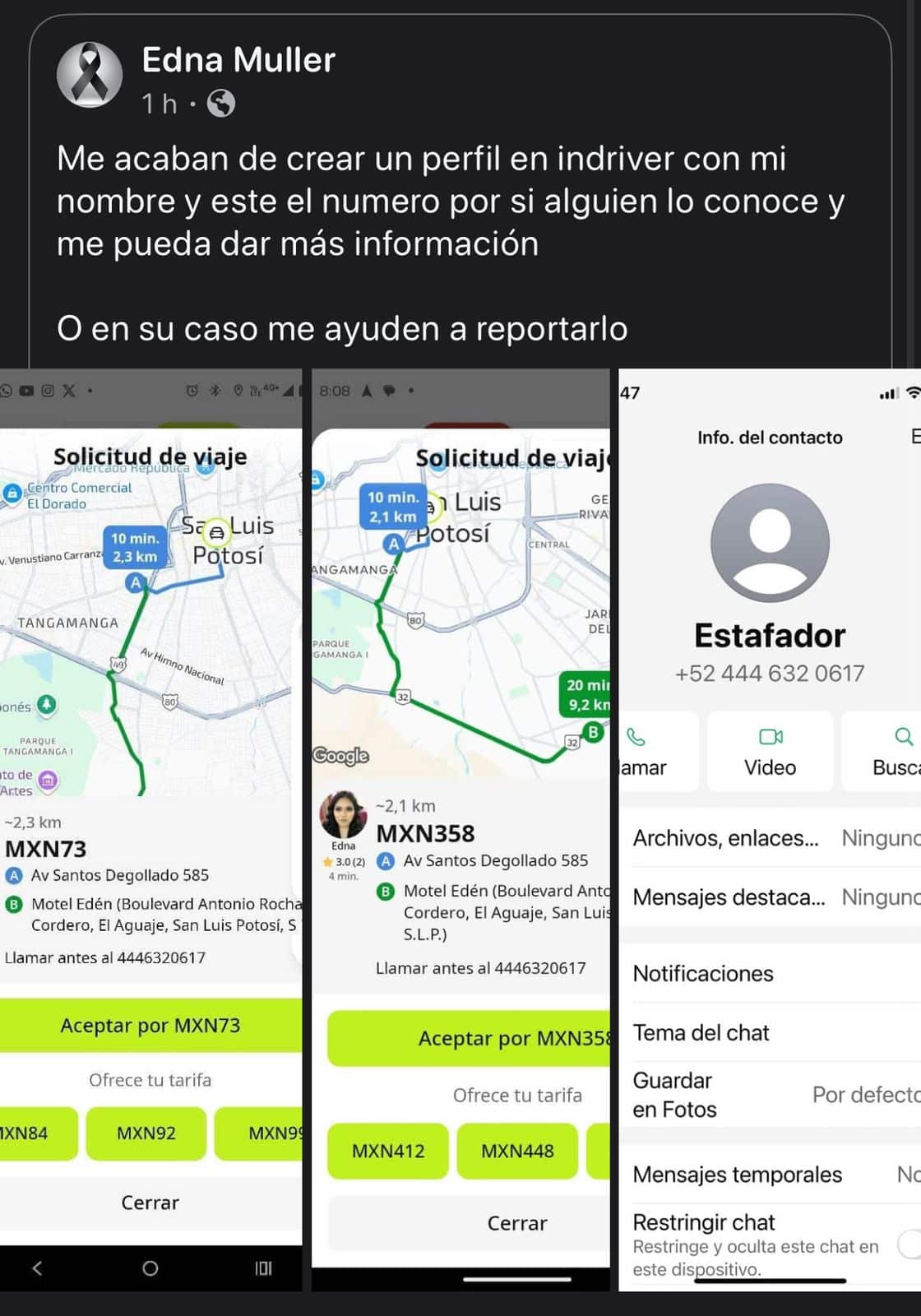921x1316 pixels.
Task: Open the Edna Muller profile name
Action: coord(238,60)
